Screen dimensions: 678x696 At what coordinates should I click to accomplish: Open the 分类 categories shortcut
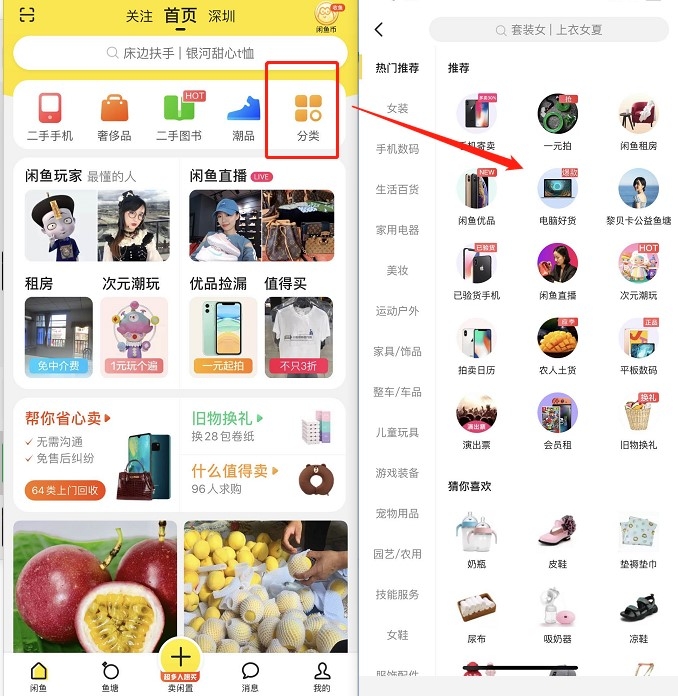(308, 116)
